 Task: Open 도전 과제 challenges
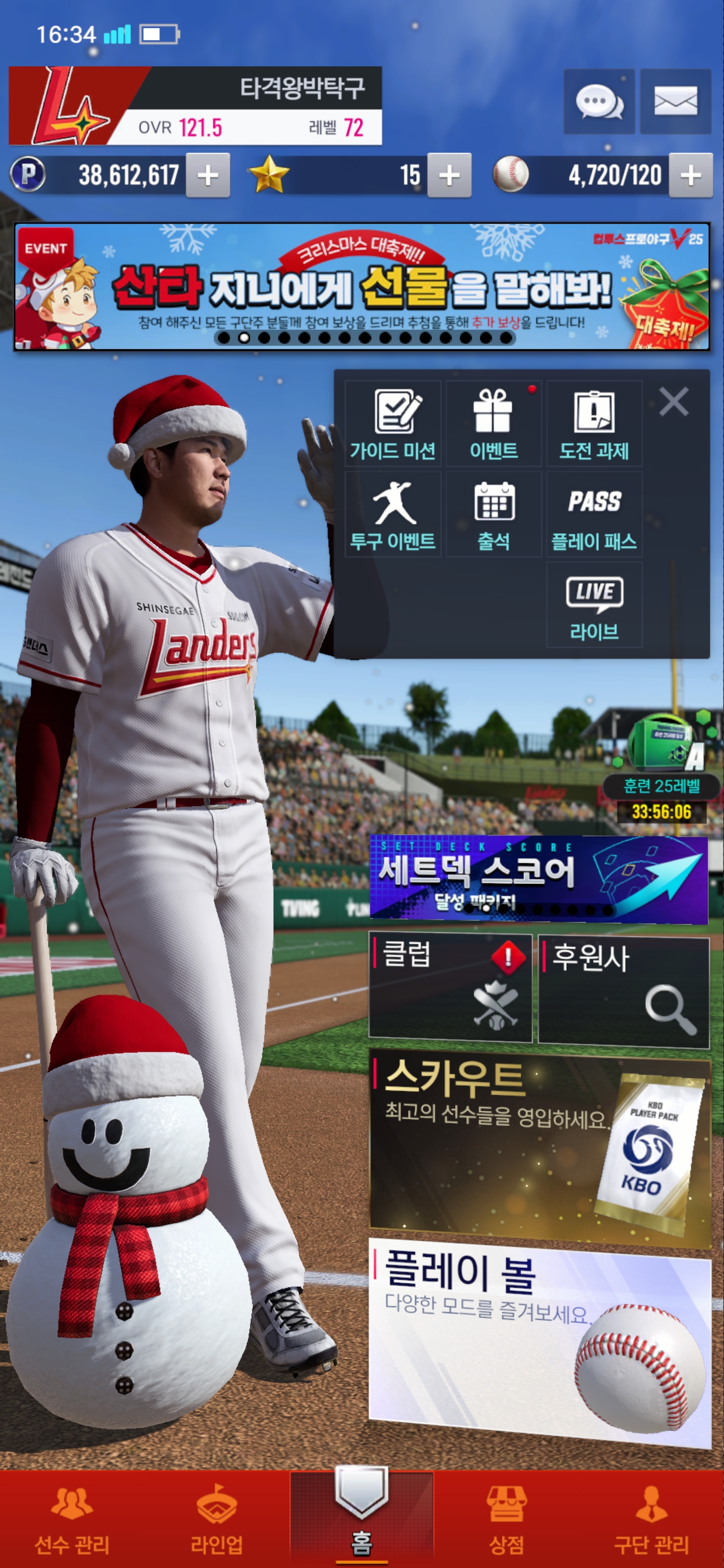(x=594, y=424)
